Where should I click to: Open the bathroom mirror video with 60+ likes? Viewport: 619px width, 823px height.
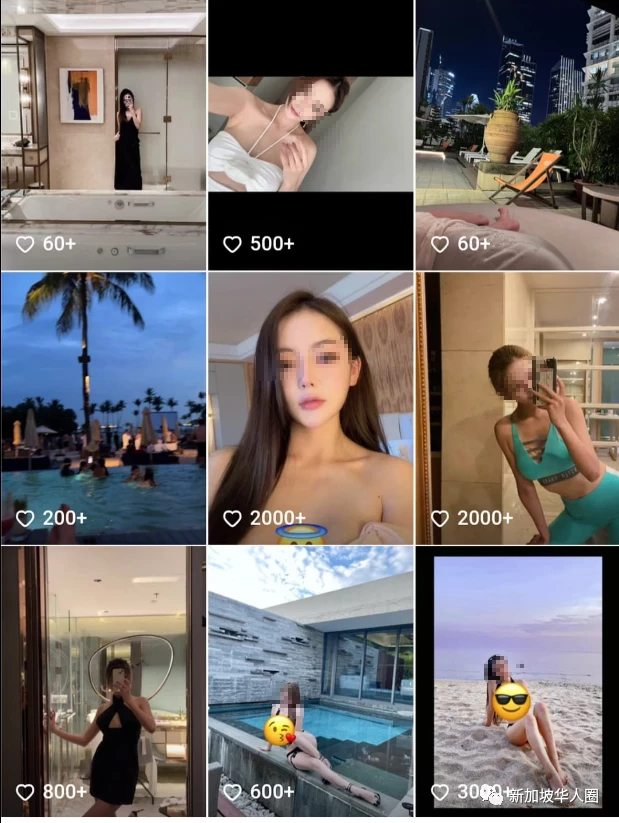pos(103,135)
